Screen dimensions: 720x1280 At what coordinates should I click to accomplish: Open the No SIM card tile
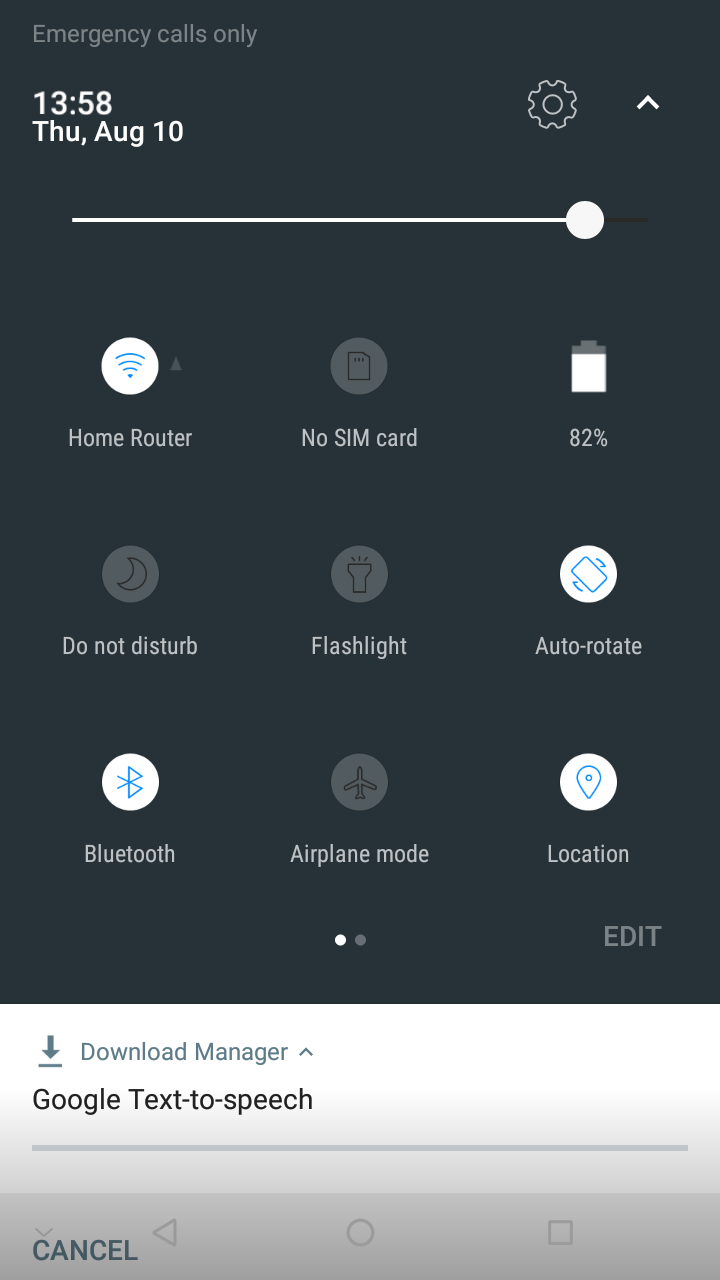(x=359, y=366)
